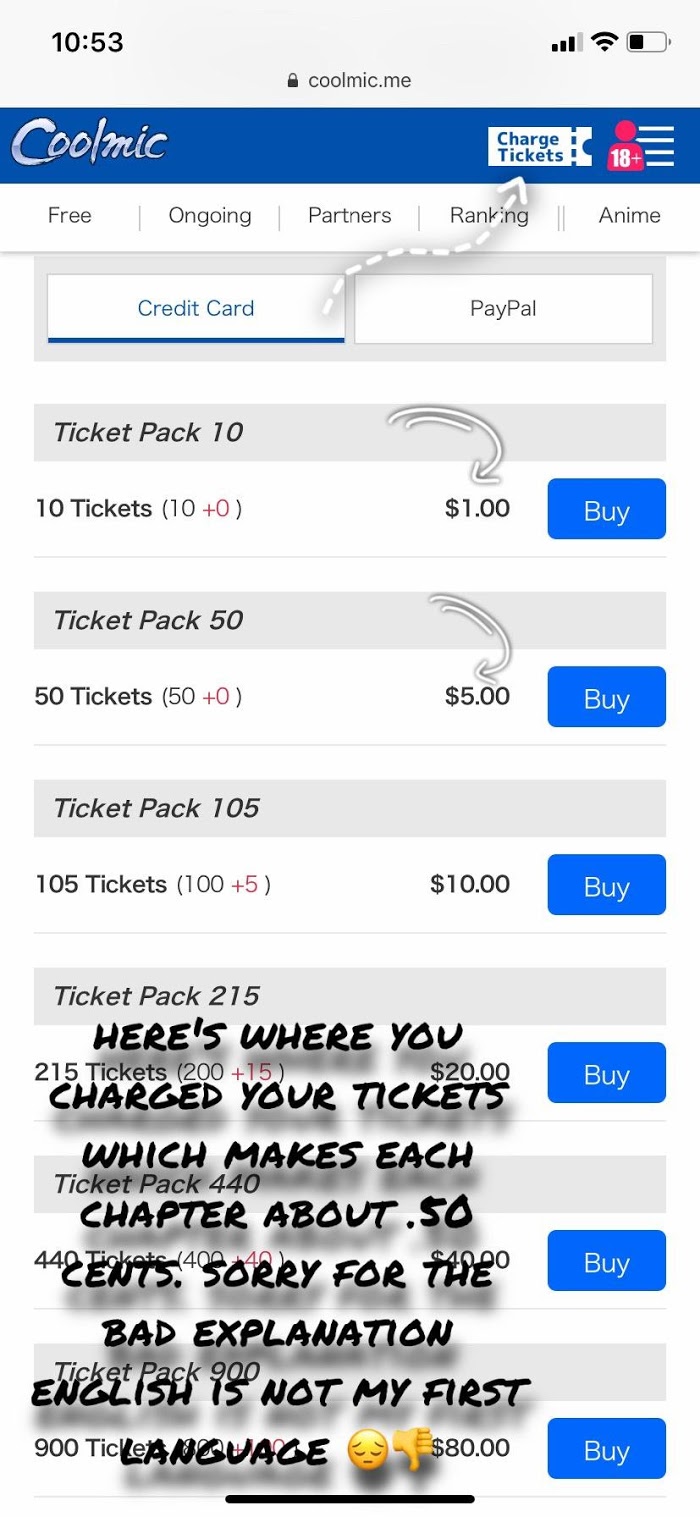The width and height of the screenshot is (700, 1517).
Task: Buy Ticket Pack 900 for $80.00
Action: pyautogui.click(x=606, y=1449)
